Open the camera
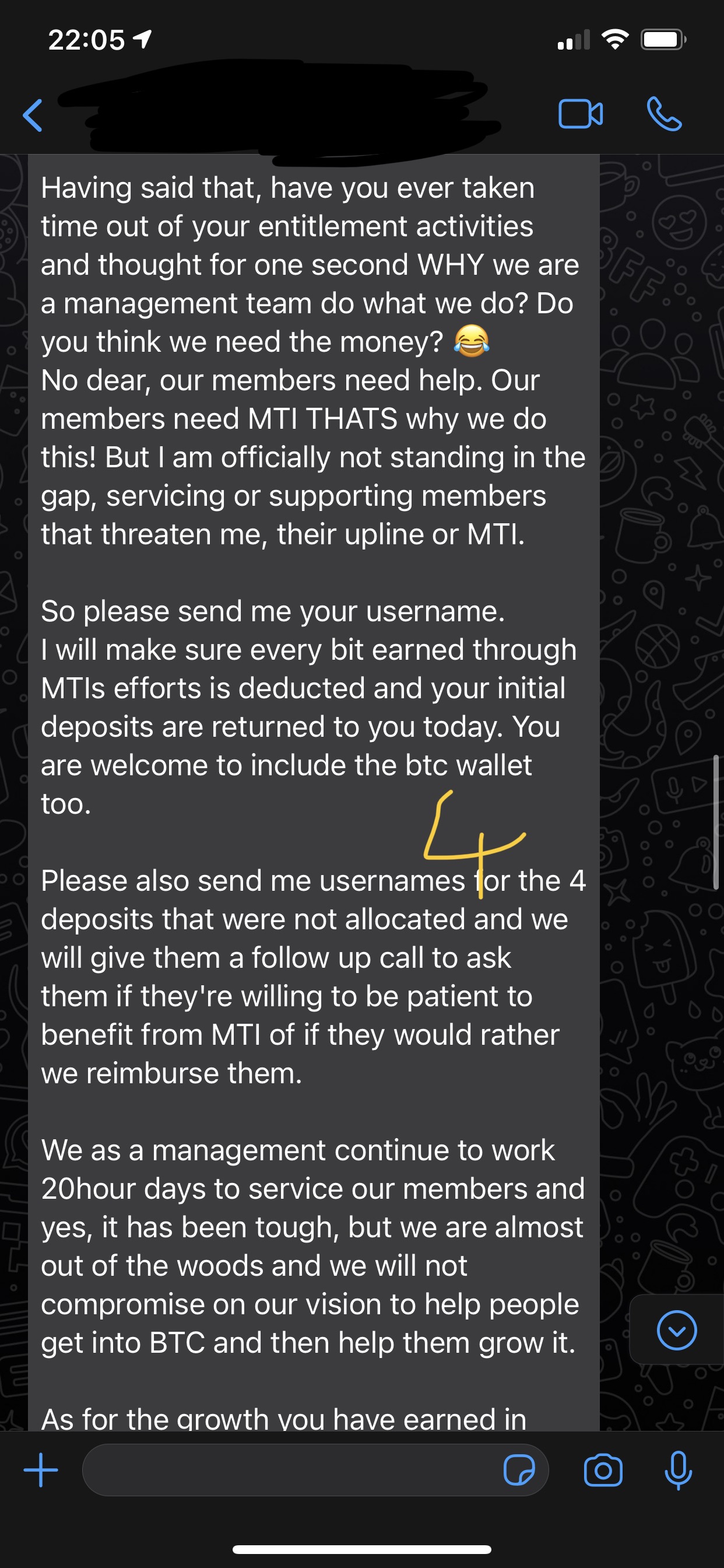The width and height of the screenshot is (724, 1568). pyautogui.click(x=602, y=1471)
